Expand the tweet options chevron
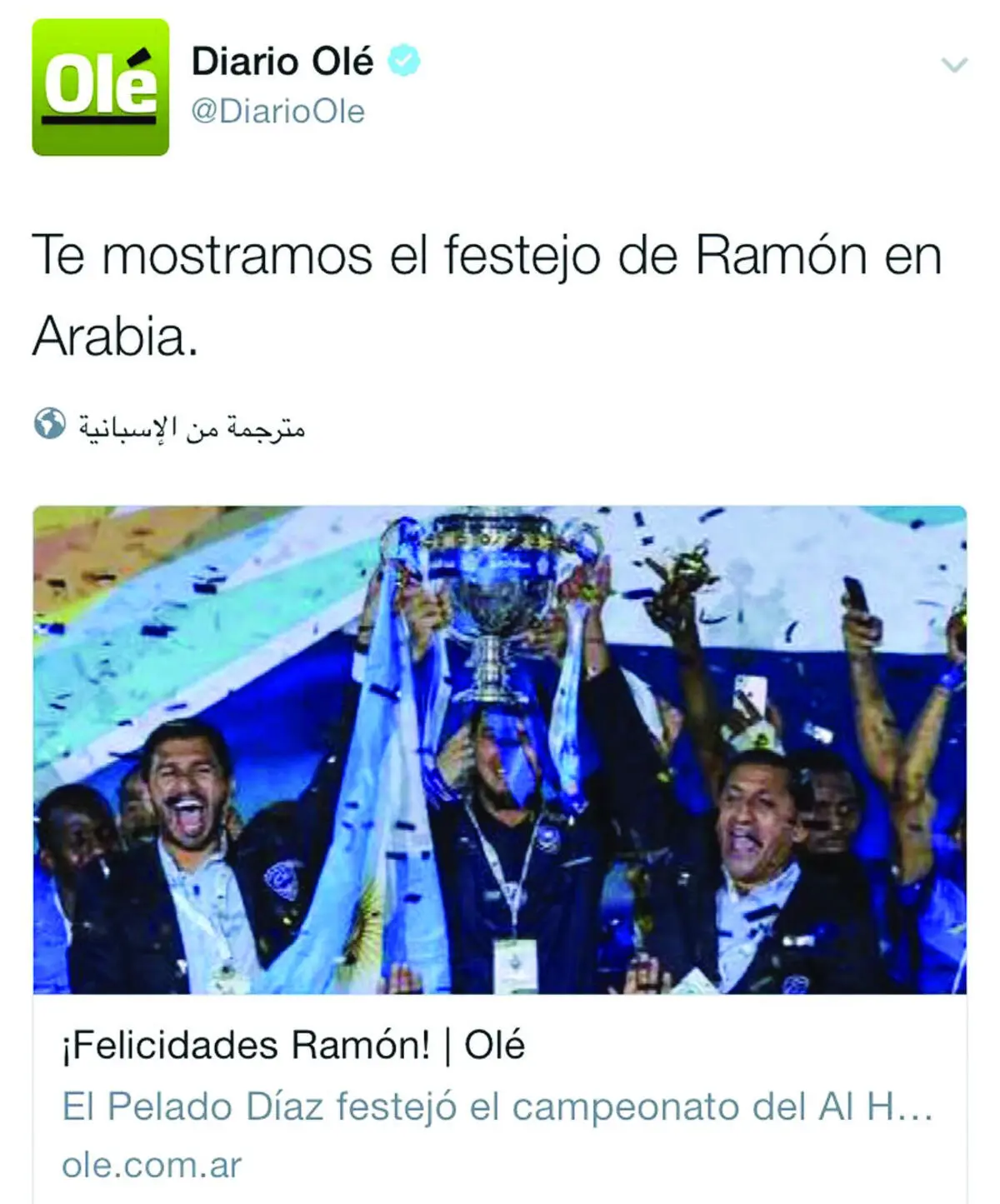Image resolution: width=1000 pixels, height=1204 pixels. coord(954,64)
